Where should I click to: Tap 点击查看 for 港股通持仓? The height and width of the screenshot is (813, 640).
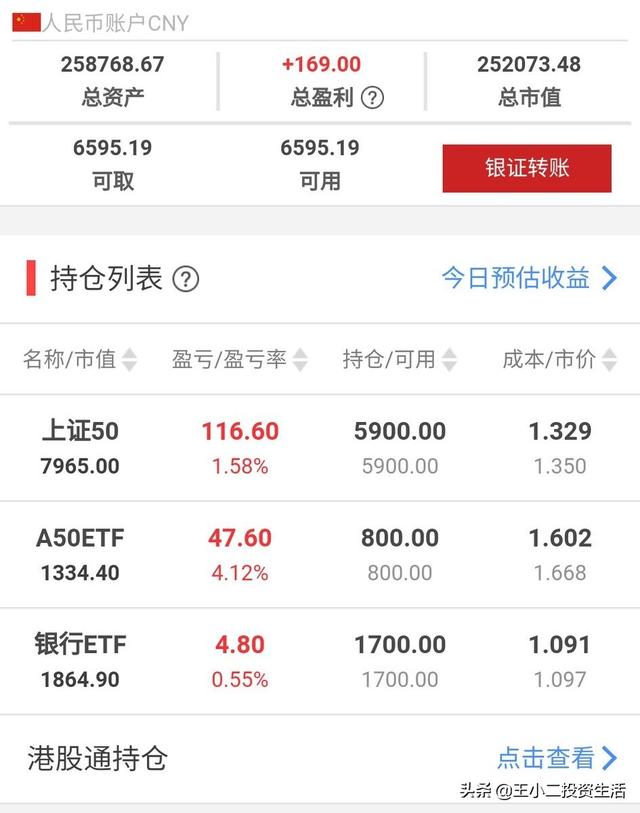click(557, 759)
